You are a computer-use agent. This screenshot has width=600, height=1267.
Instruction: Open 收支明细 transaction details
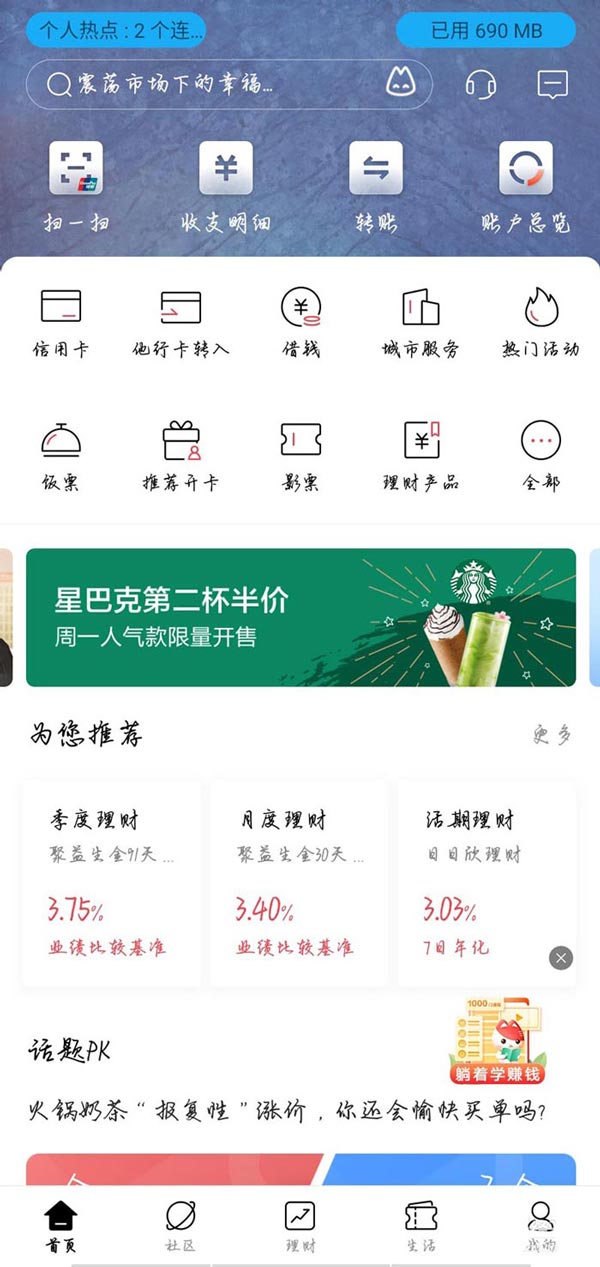coord(226,185)
